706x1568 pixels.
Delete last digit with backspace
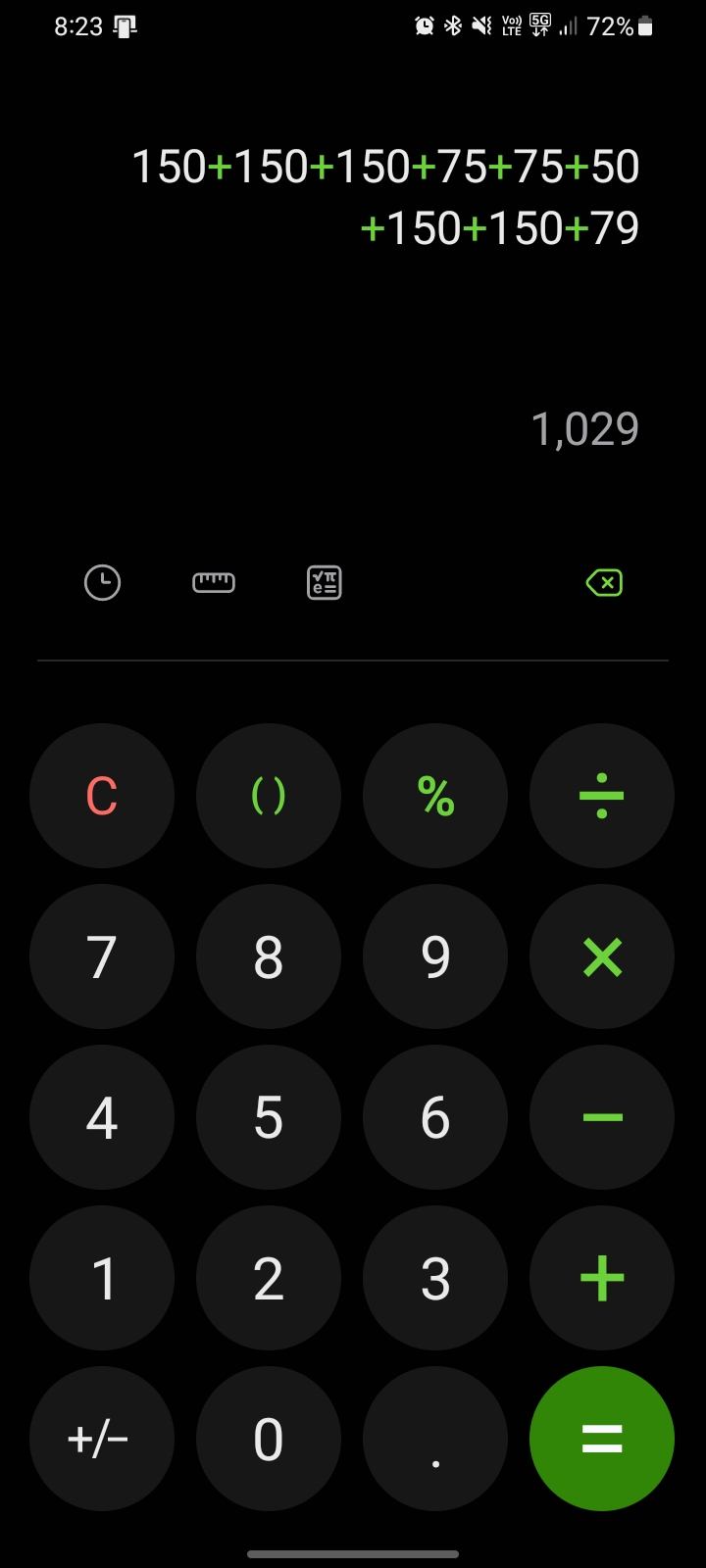point(603,583)
